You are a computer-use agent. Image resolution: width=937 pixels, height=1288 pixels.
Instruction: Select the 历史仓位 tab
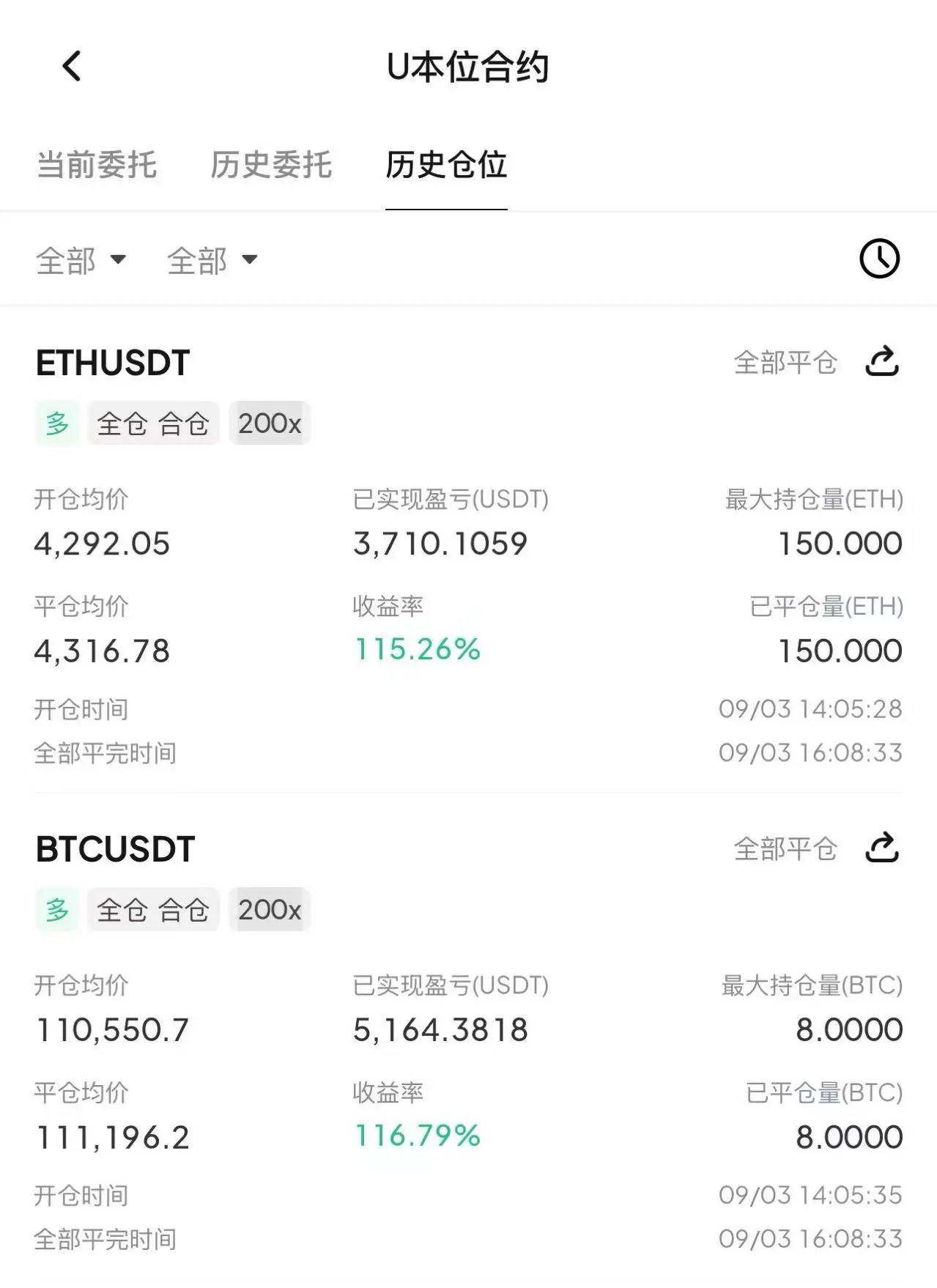click(x=446, y=165)
